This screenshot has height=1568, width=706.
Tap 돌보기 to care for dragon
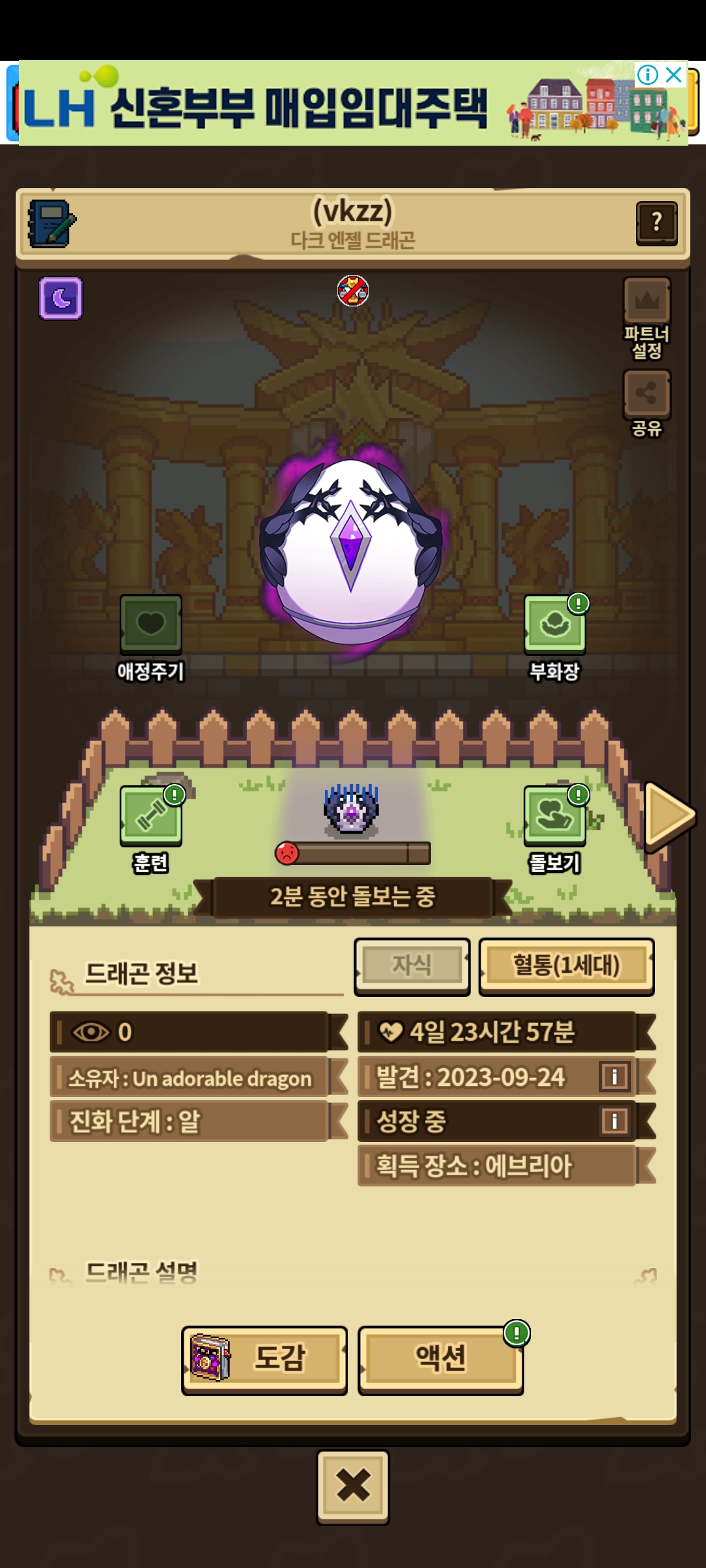pyautogui.click(x=554, y=816)
